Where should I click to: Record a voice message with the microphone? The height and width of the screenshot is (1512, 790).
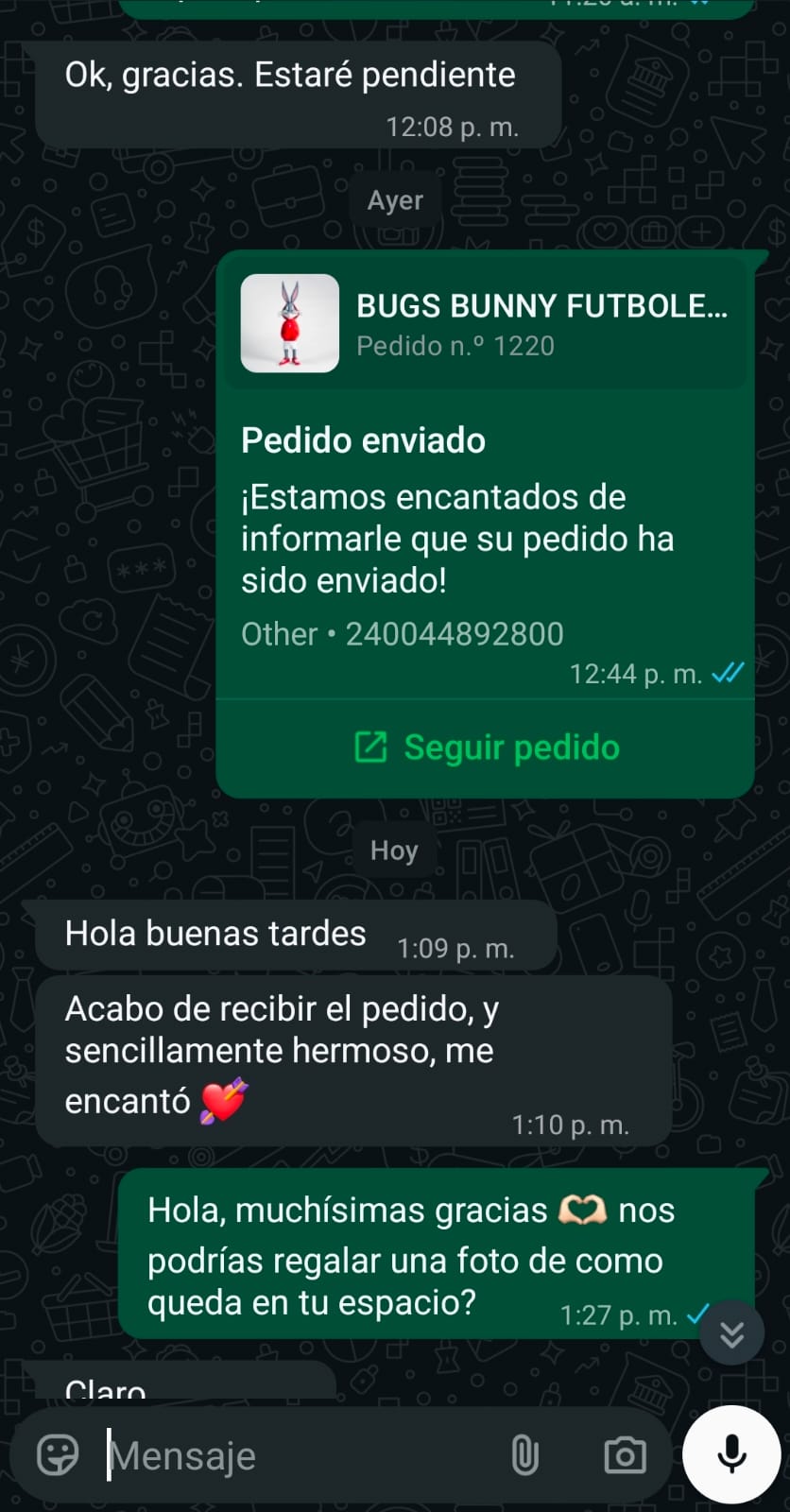[x=731, y=1454]
